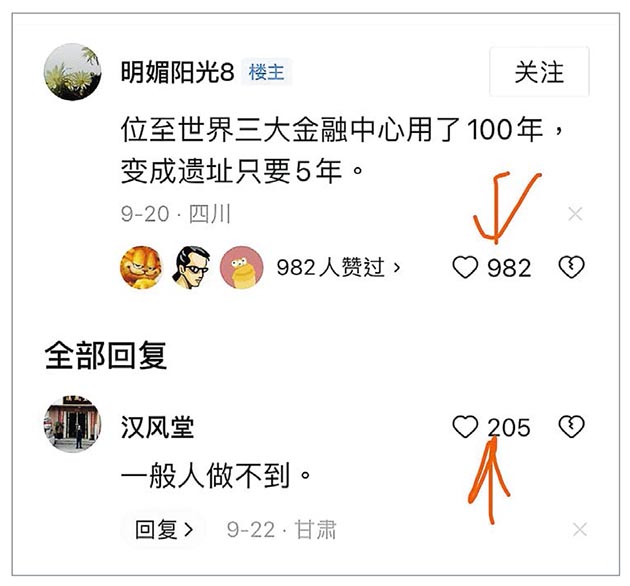
Task: Open 汉风堂's profile avatar
Action: pyautogui.click(x=73, y=426)
